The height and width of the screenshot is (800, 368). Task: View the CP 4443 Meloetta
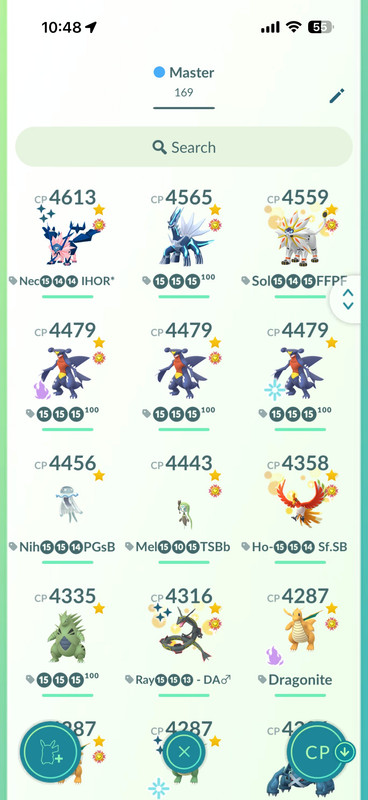[184, 505]
